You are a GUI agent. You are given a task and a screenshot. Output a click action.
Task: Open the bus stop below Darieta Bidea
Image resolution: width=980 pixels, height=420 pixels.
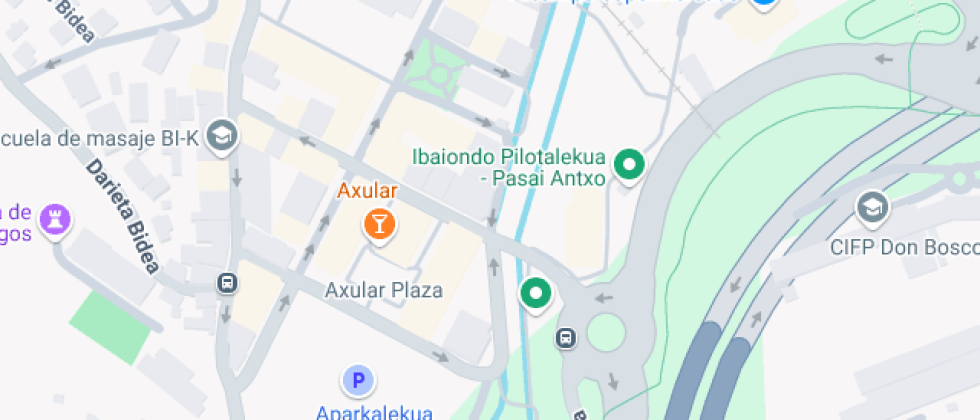coord(228,283)
